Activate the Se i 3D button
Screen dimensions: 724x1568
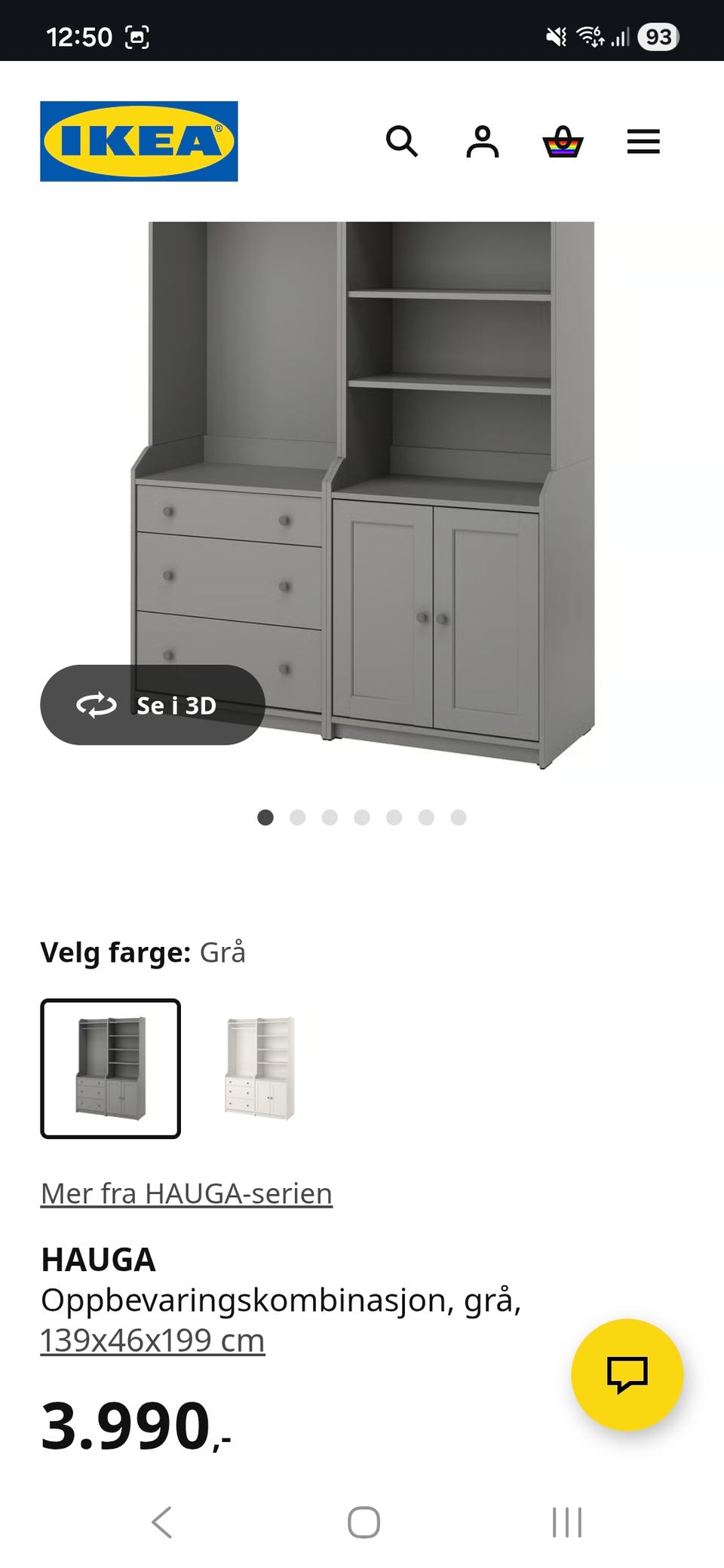click(149, 706)
